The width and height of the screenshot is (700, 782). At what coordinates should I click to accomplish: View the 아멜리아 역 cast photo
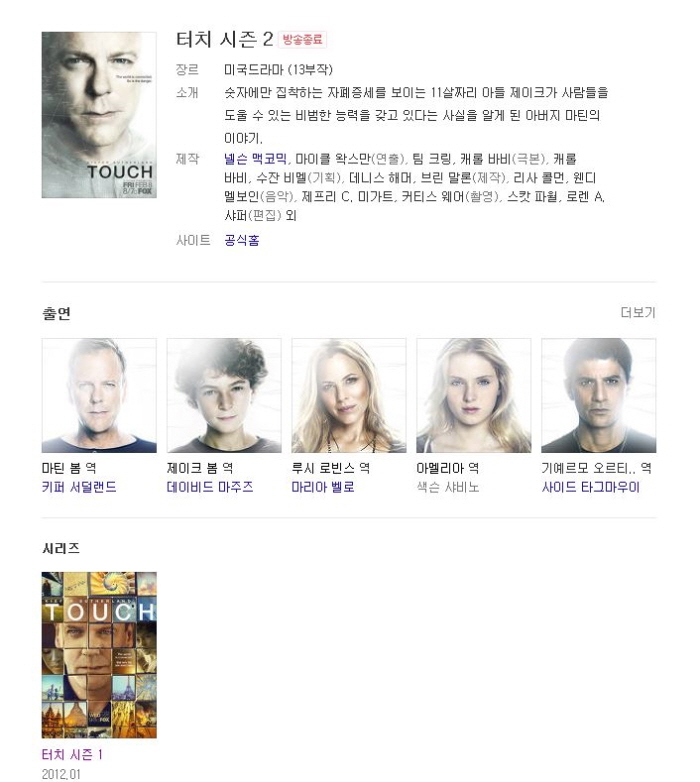click(x=474, y=395)
